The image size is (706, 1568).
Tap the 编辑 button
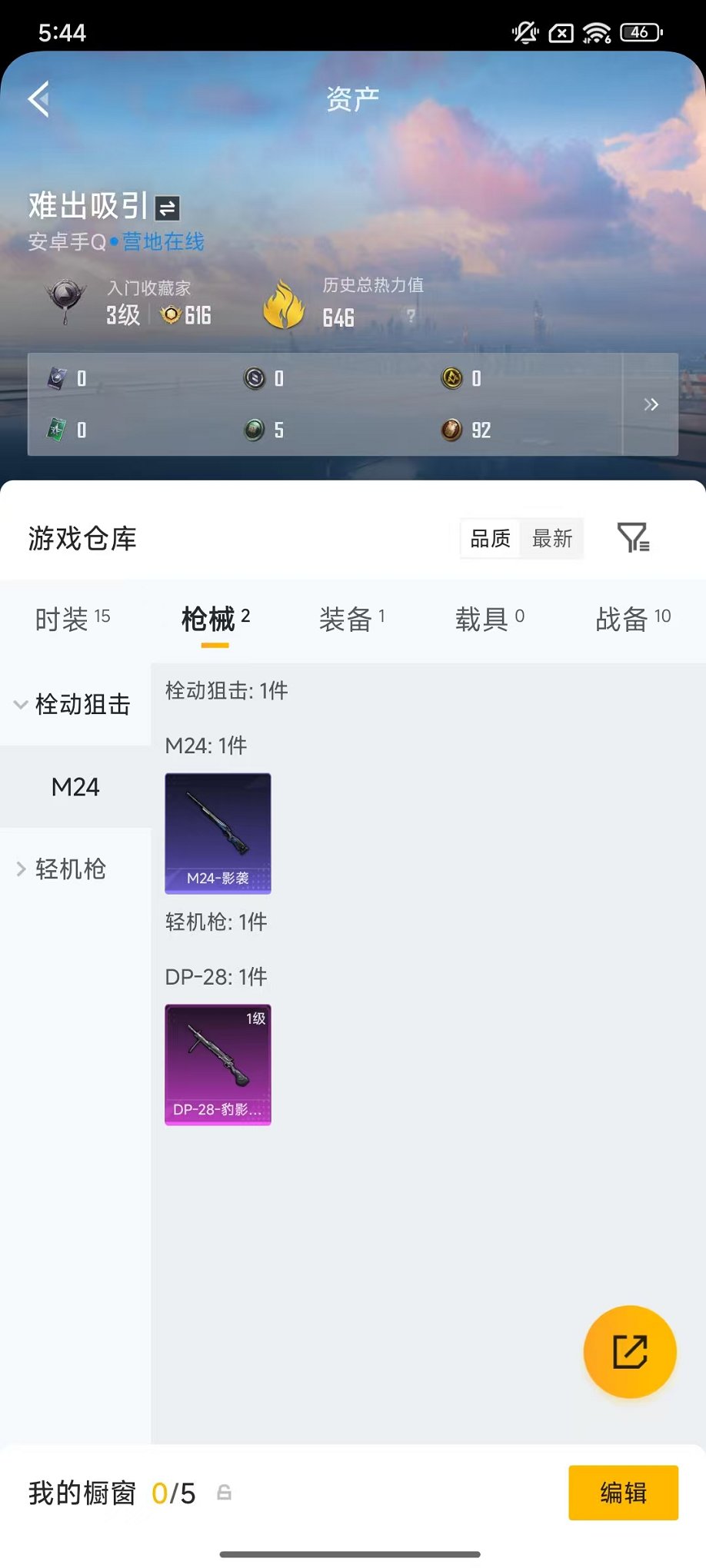click(624, 1493)
